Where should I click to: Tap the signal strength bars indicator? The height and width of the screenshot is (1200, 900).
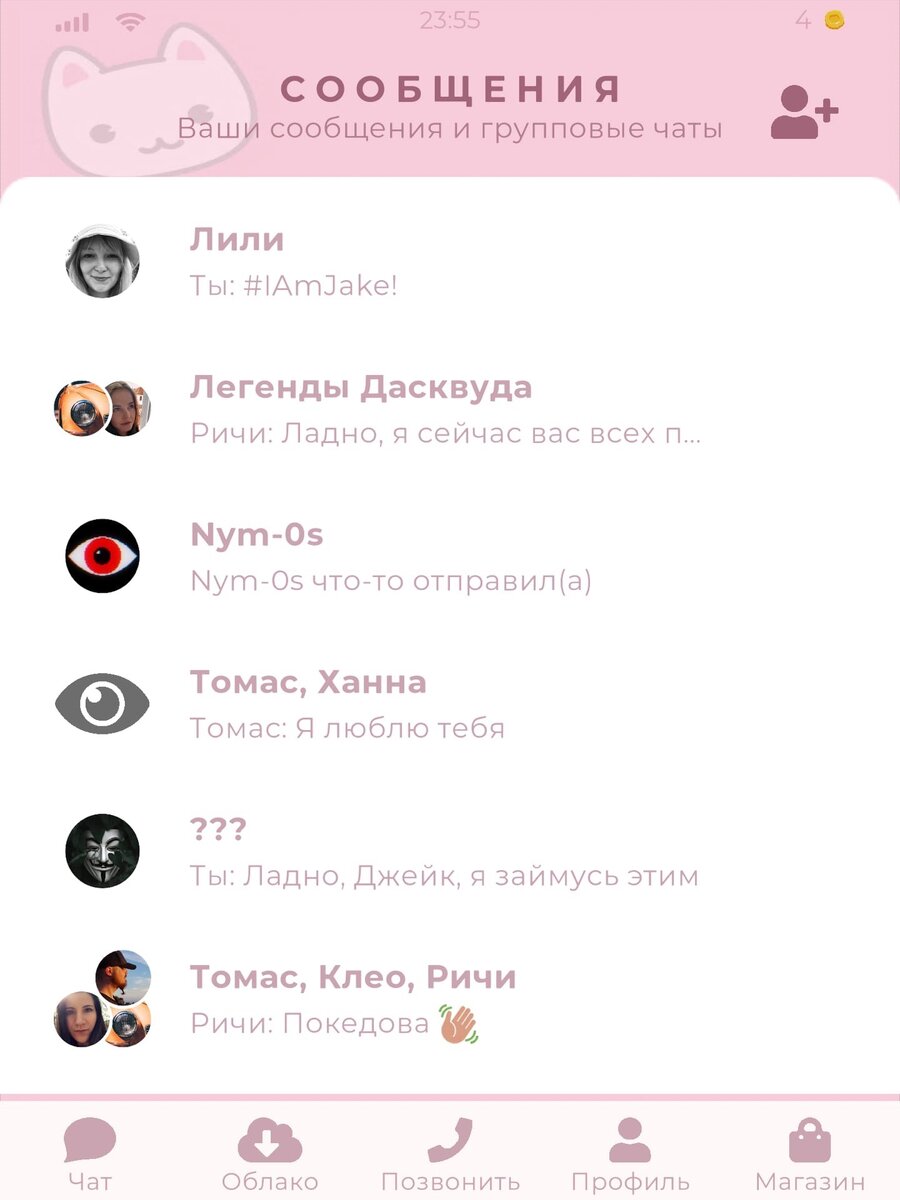[x=75, y=20]
